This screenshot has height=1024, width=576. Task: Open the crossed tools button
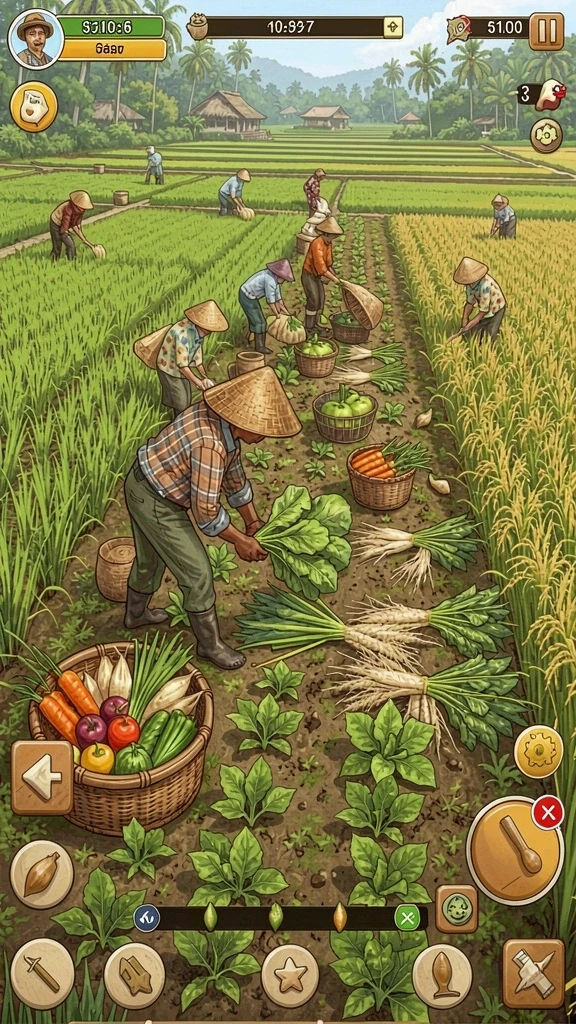[534, 974]
